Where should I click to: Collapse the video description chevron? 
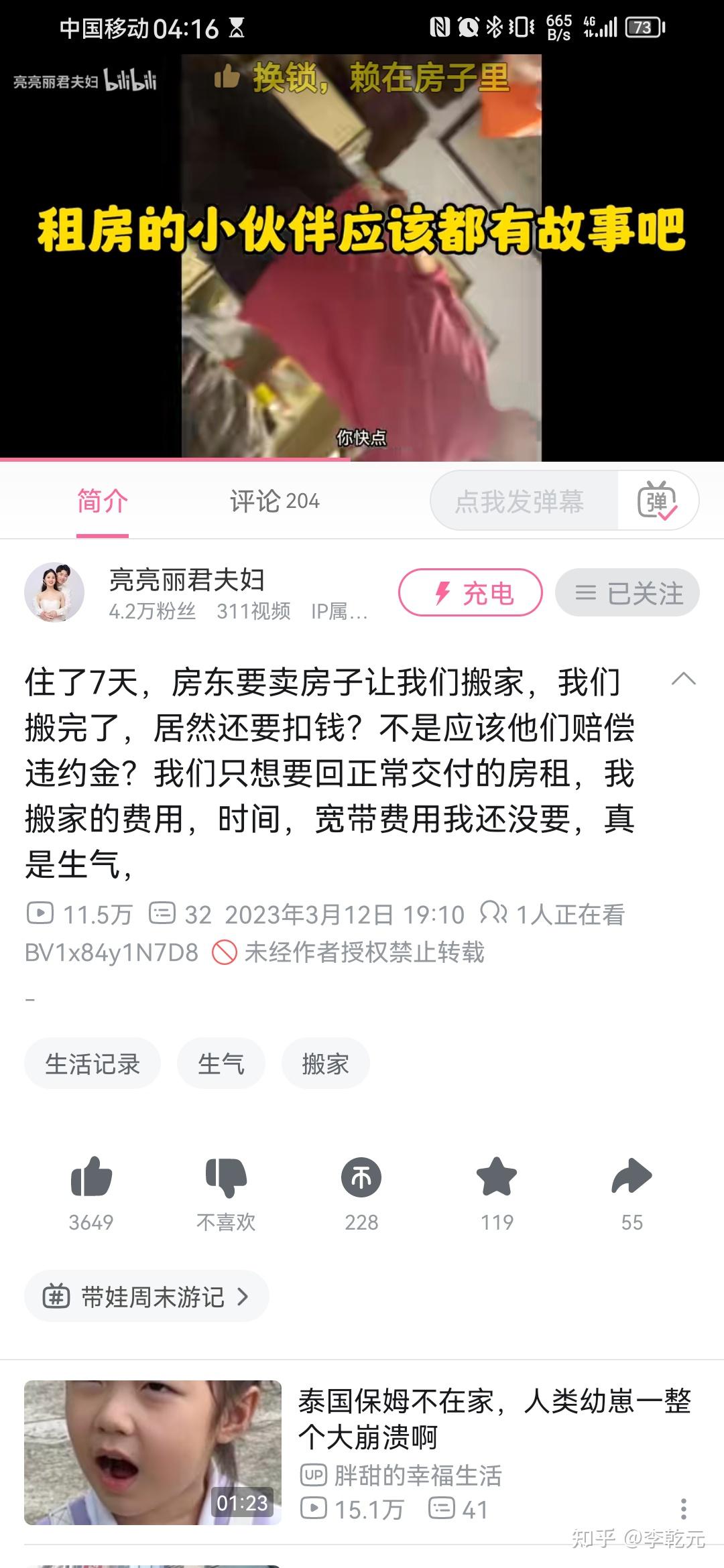click(683, 679)
